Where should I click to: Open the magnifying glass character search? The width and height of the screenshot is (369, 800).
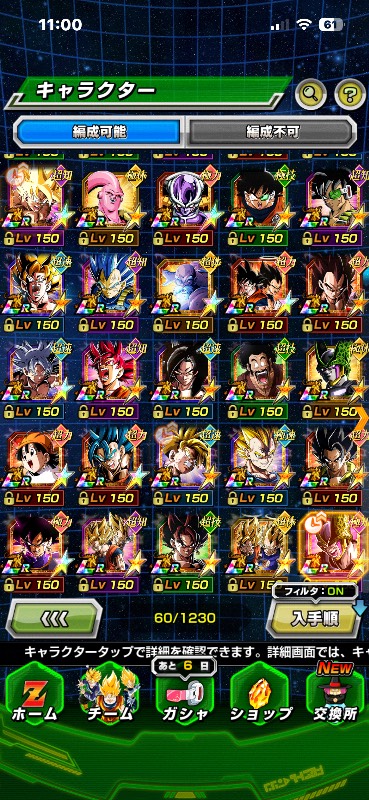[310, 93]
